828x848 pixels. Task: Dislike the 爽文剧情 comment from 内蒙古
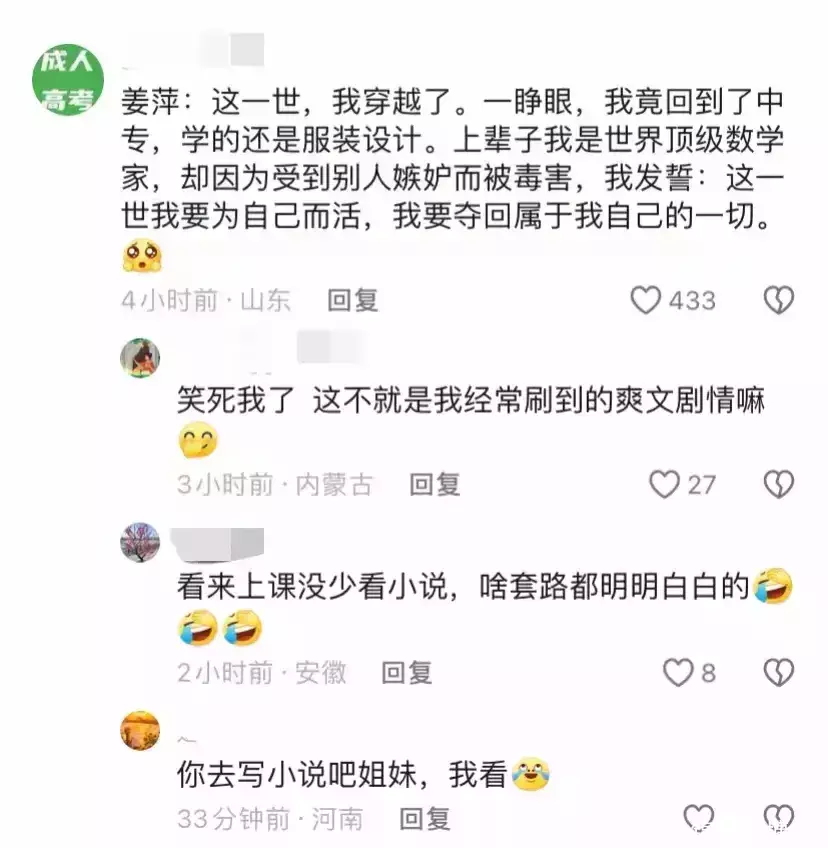(779, 485)
